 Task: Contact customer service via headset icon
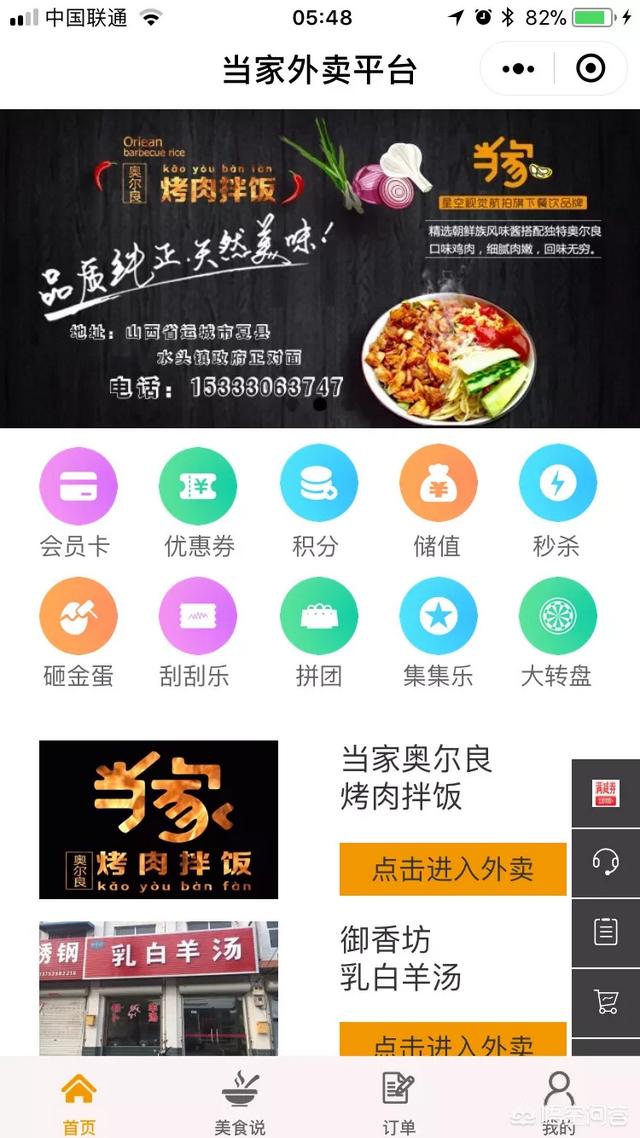(x=606, y=862)
